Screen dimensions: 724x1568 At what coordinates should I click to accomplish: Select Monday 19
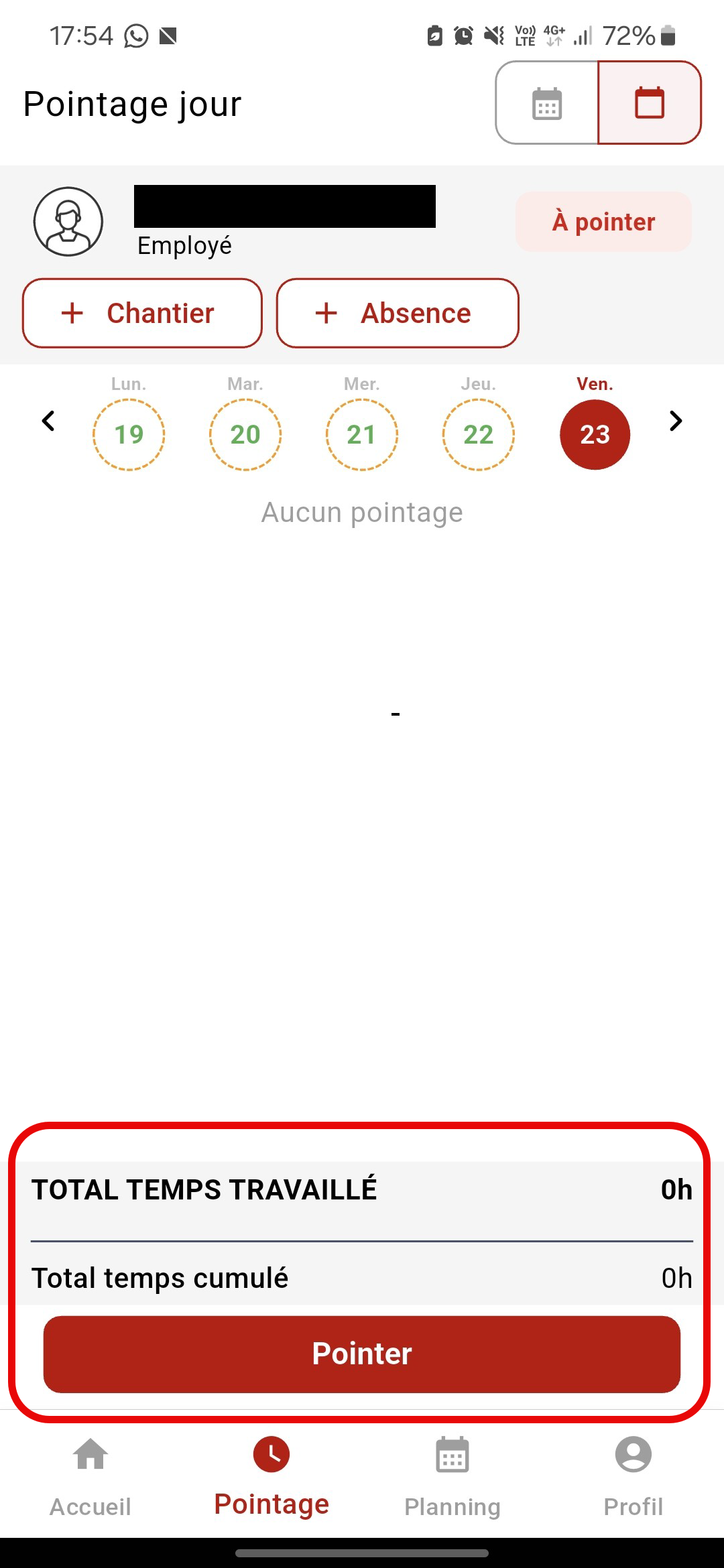coord(129,434)
